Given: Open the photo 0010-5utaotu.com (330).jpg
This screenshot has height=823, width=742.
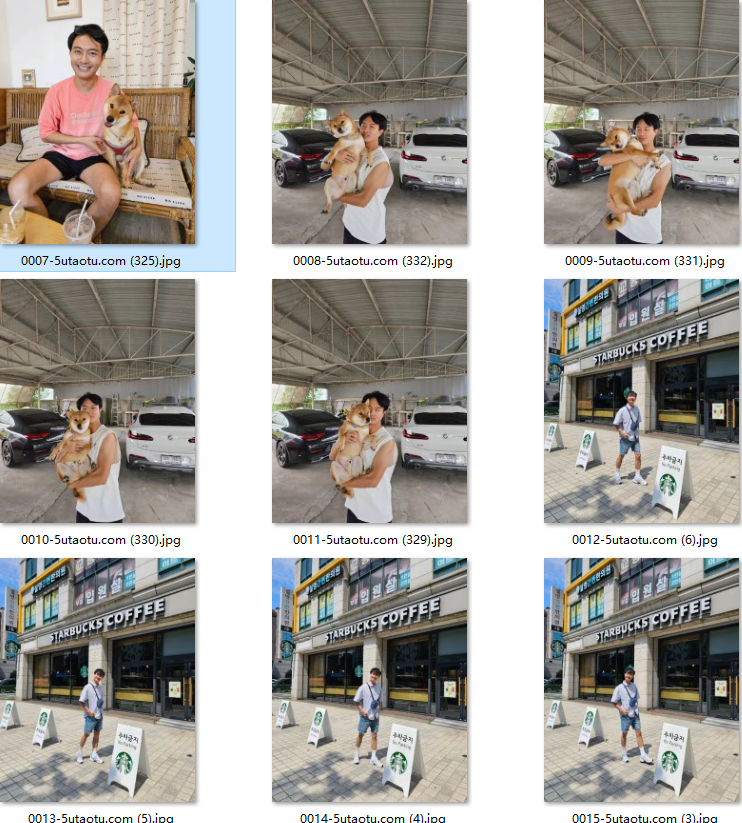Looking at the screenshot, I should [x=98, y=401].
